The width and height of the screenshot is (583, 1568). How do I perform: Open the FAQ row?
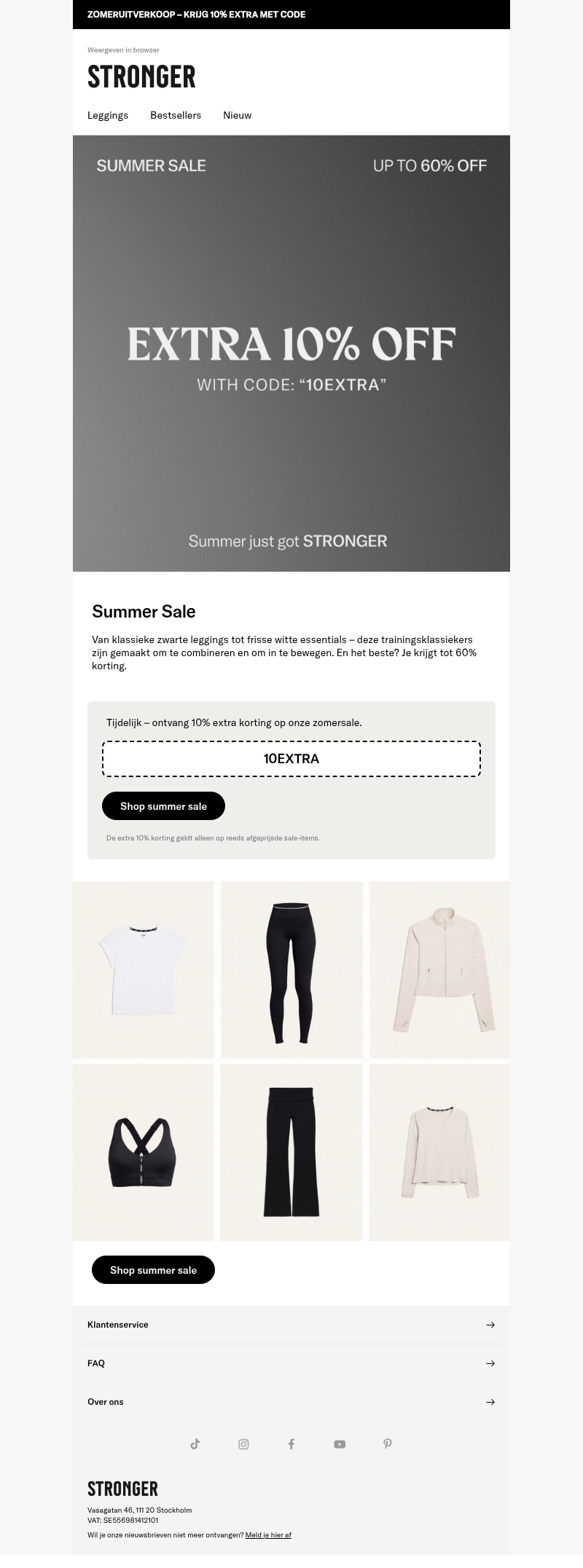291,1363
